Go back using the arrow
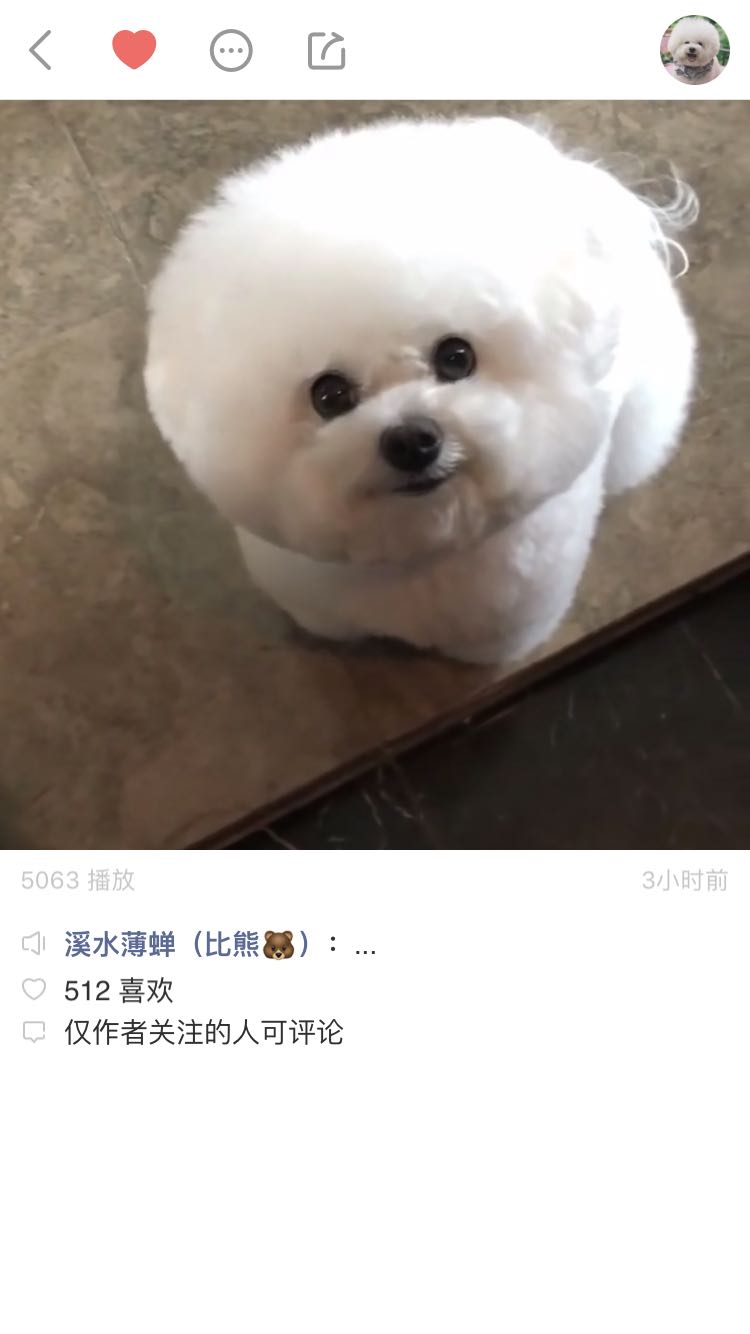This screenshot has width=750, height=1334. click(41, 50)
